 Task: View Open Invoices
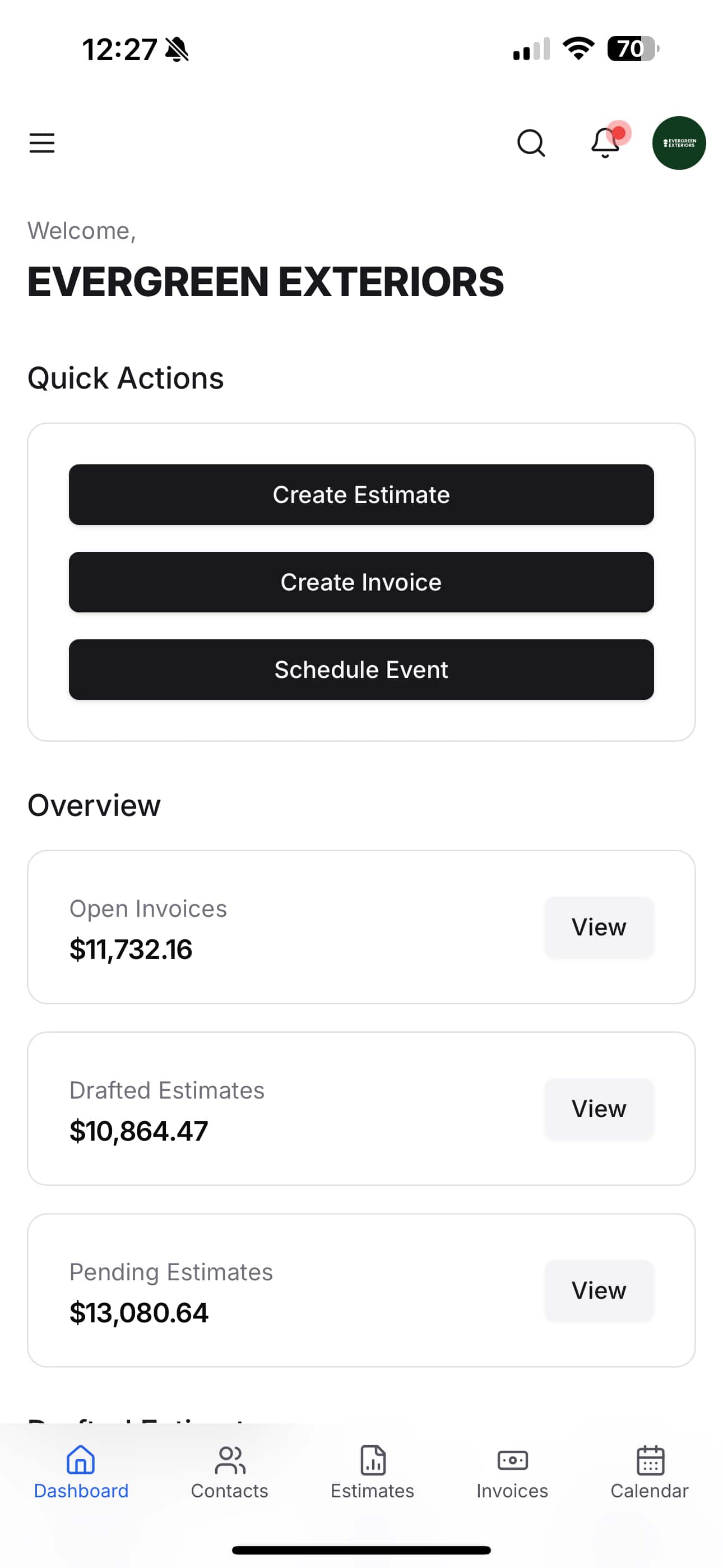click(599, 927)
